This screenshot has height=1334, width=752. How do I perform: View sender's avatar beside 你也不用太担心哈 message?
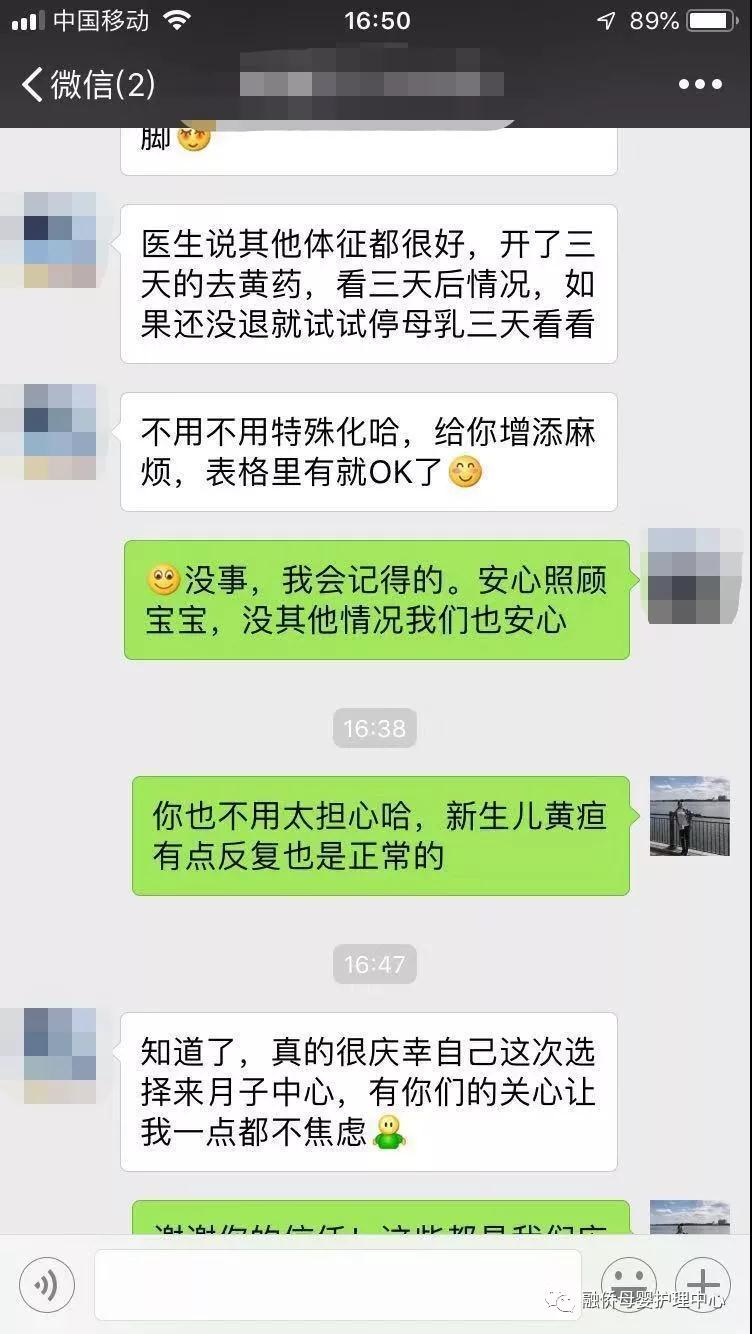(x=689, y=815)
